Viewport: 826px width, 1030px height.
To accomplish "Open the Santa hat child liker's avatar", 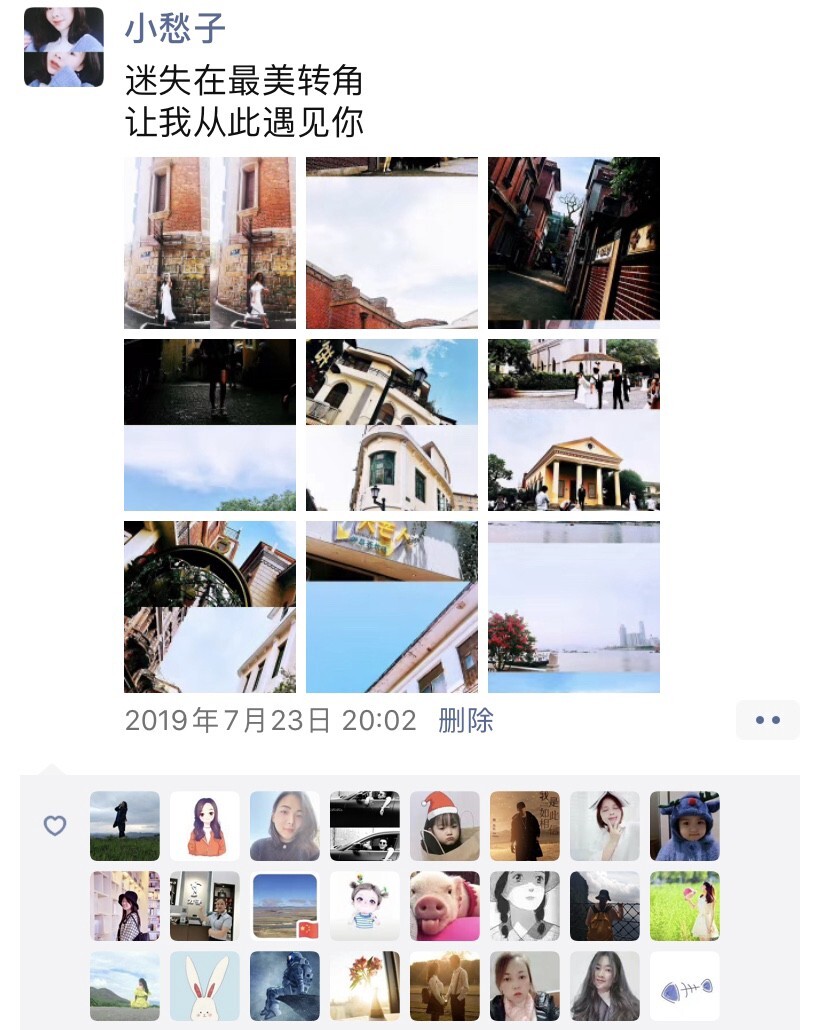I will 445,826.
